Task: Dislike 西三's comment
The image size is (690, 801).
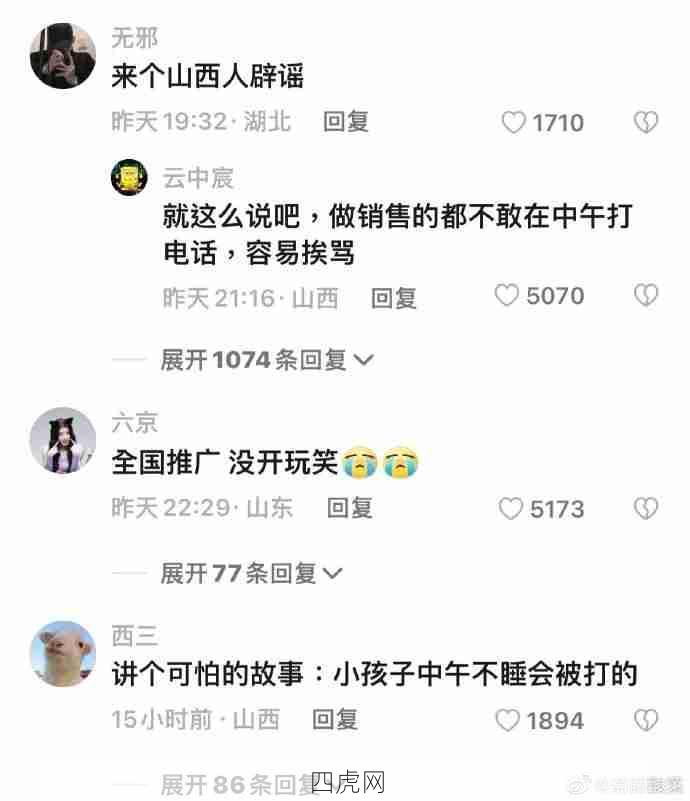Action: 647,719
